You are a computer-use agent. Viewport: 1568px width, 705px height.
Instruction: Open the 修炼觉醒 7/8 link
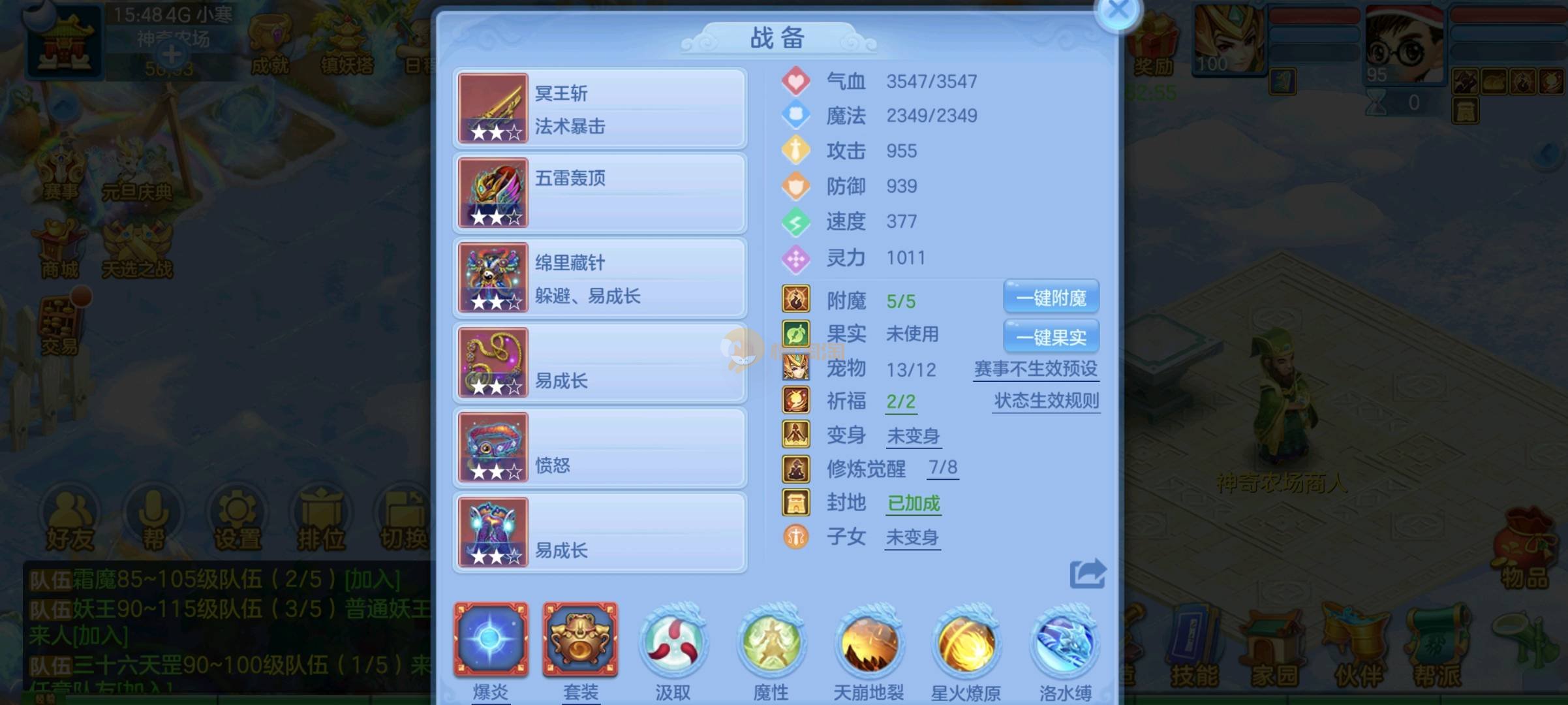pos(942,467)
